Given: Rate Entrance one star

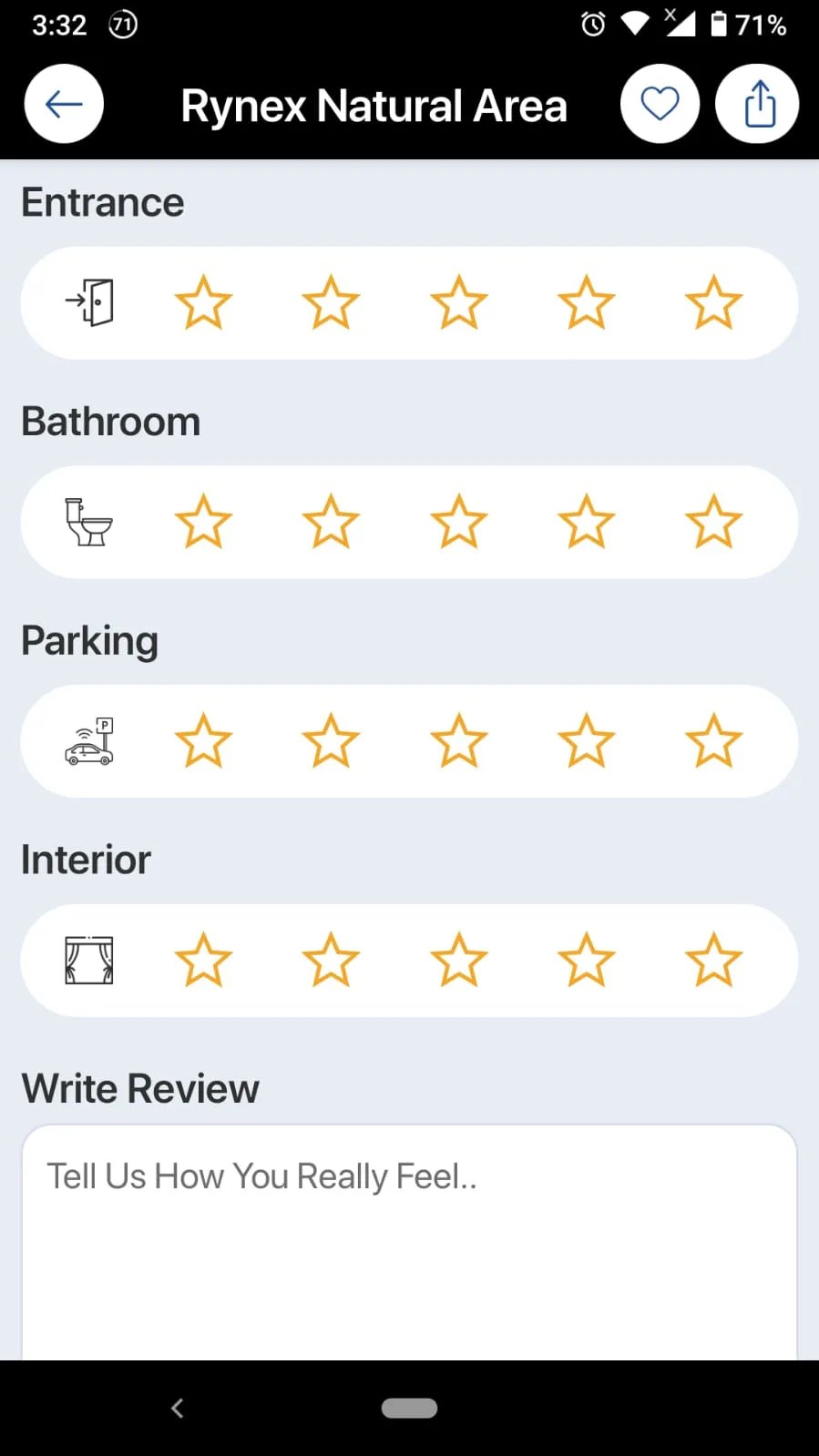Looking at the screenshot, I should tap(203, 302).
